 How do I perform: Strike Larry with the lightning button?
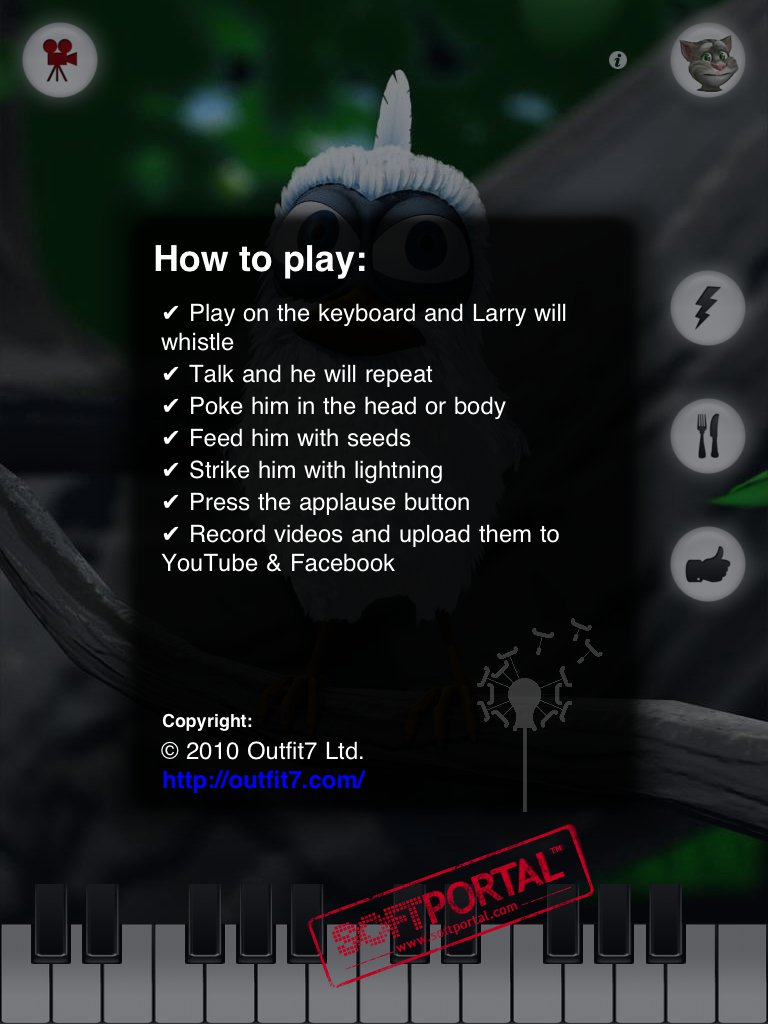[x=708, y=308]
